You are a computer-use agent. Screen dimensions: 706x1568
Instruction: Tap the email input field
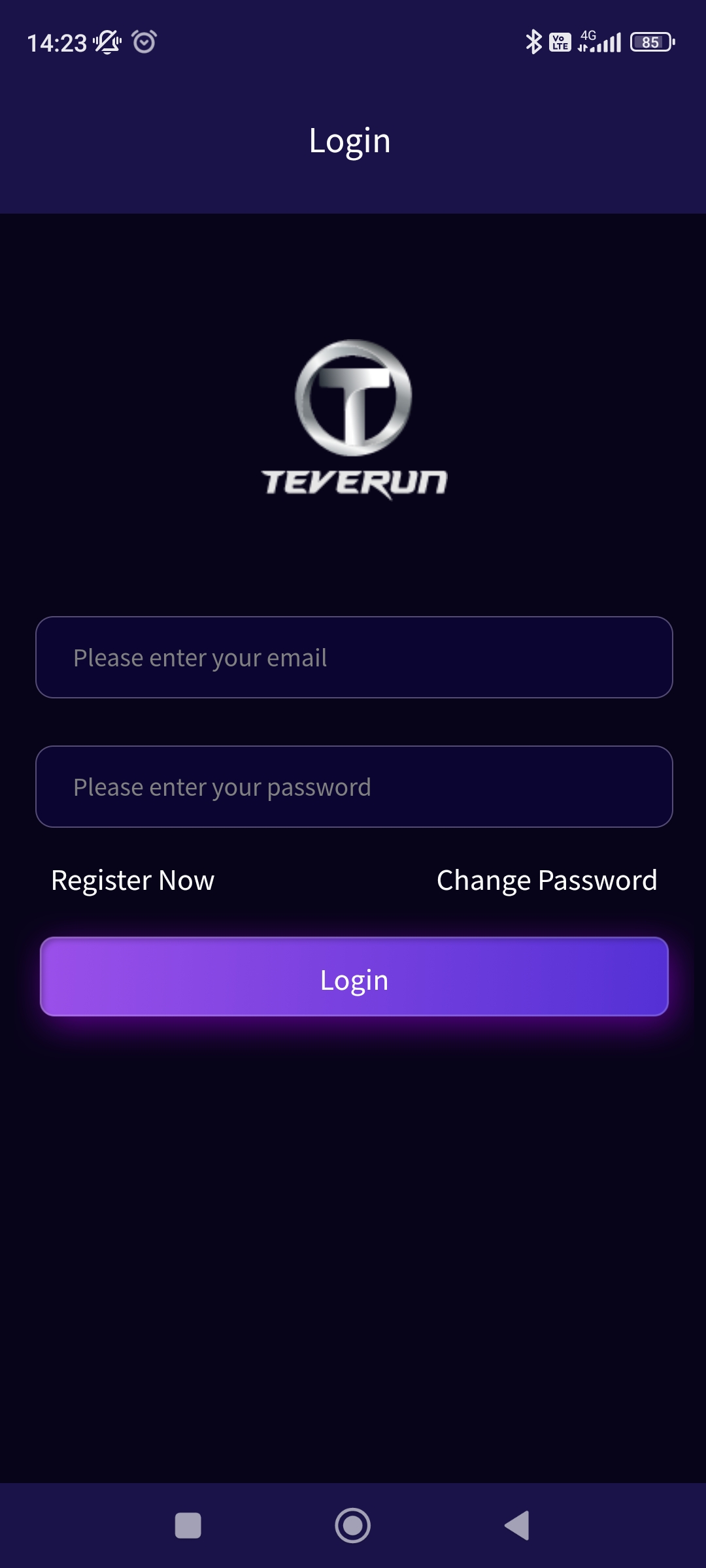[x=353, y=657]
